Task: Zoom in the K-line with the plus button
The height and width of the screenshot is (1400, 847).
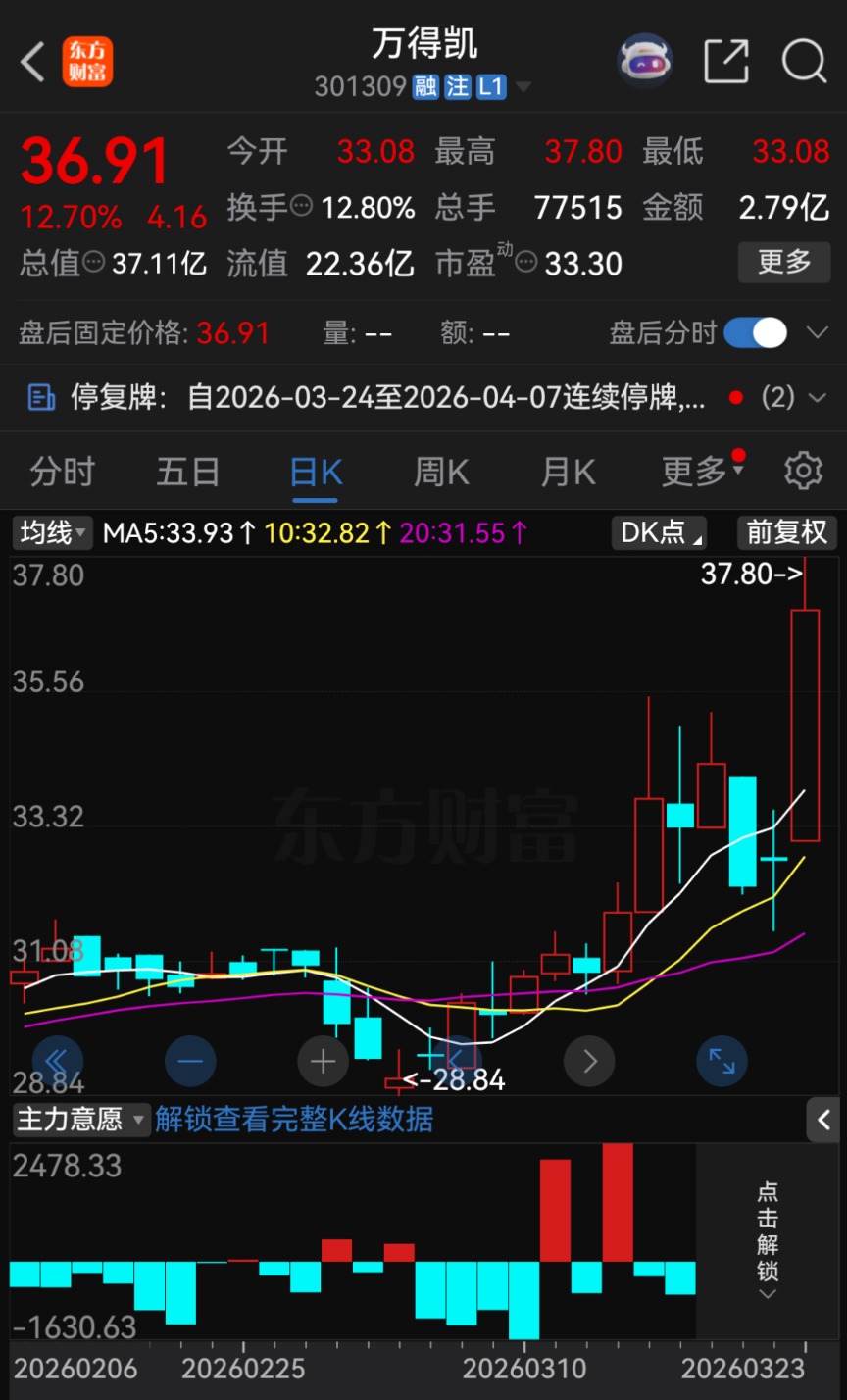Action: (323, 1061)
